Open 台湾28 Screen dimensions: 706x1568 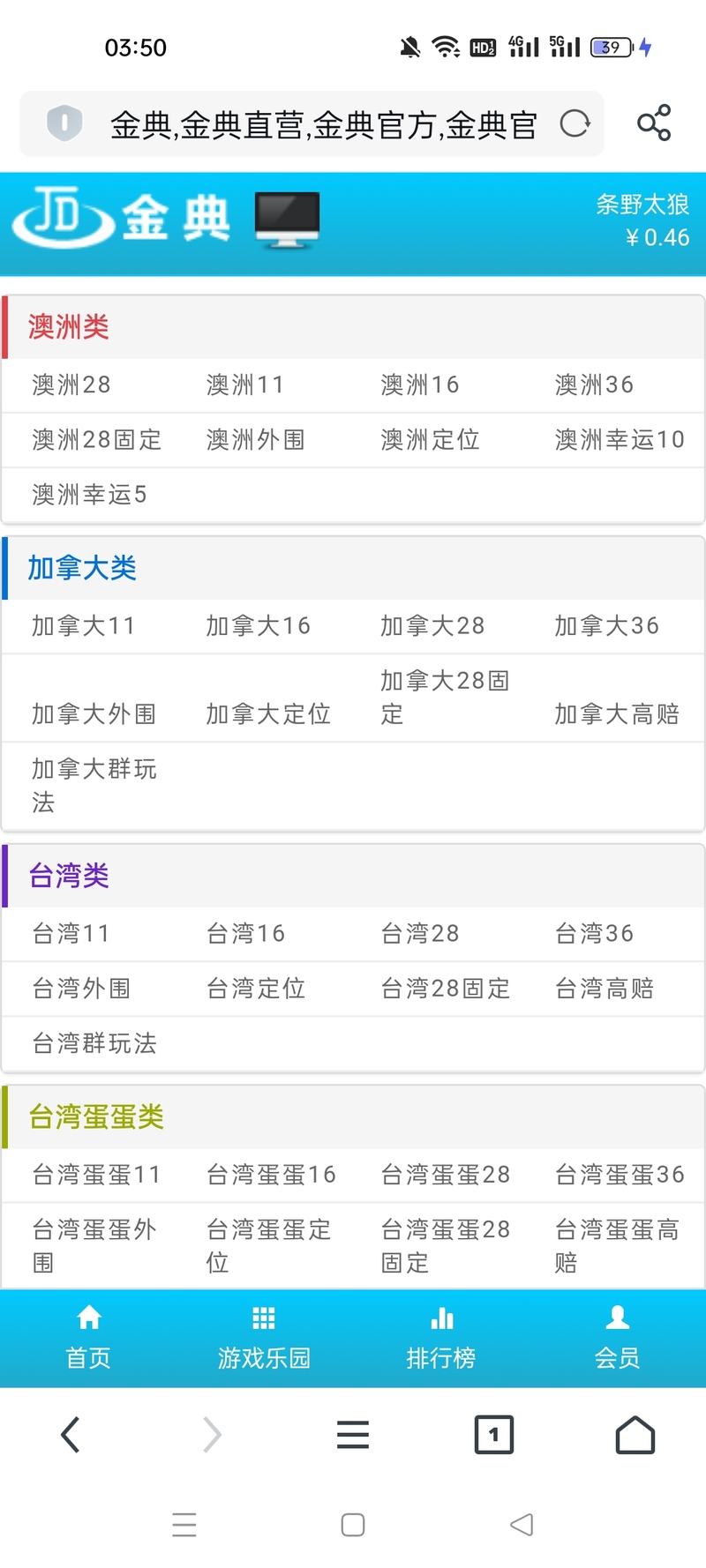click(x=420, y=933)
